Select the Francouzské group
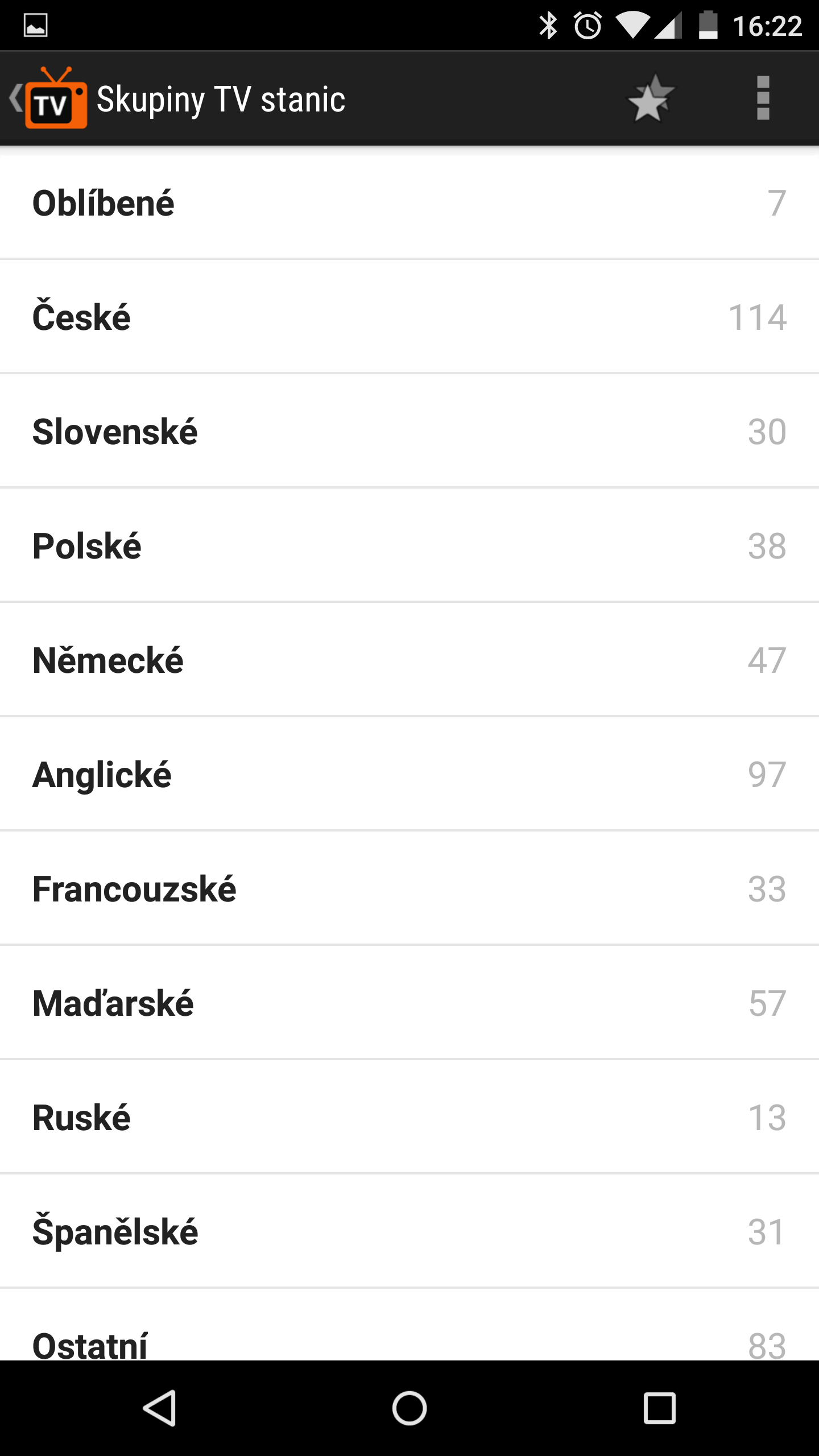 409,888
